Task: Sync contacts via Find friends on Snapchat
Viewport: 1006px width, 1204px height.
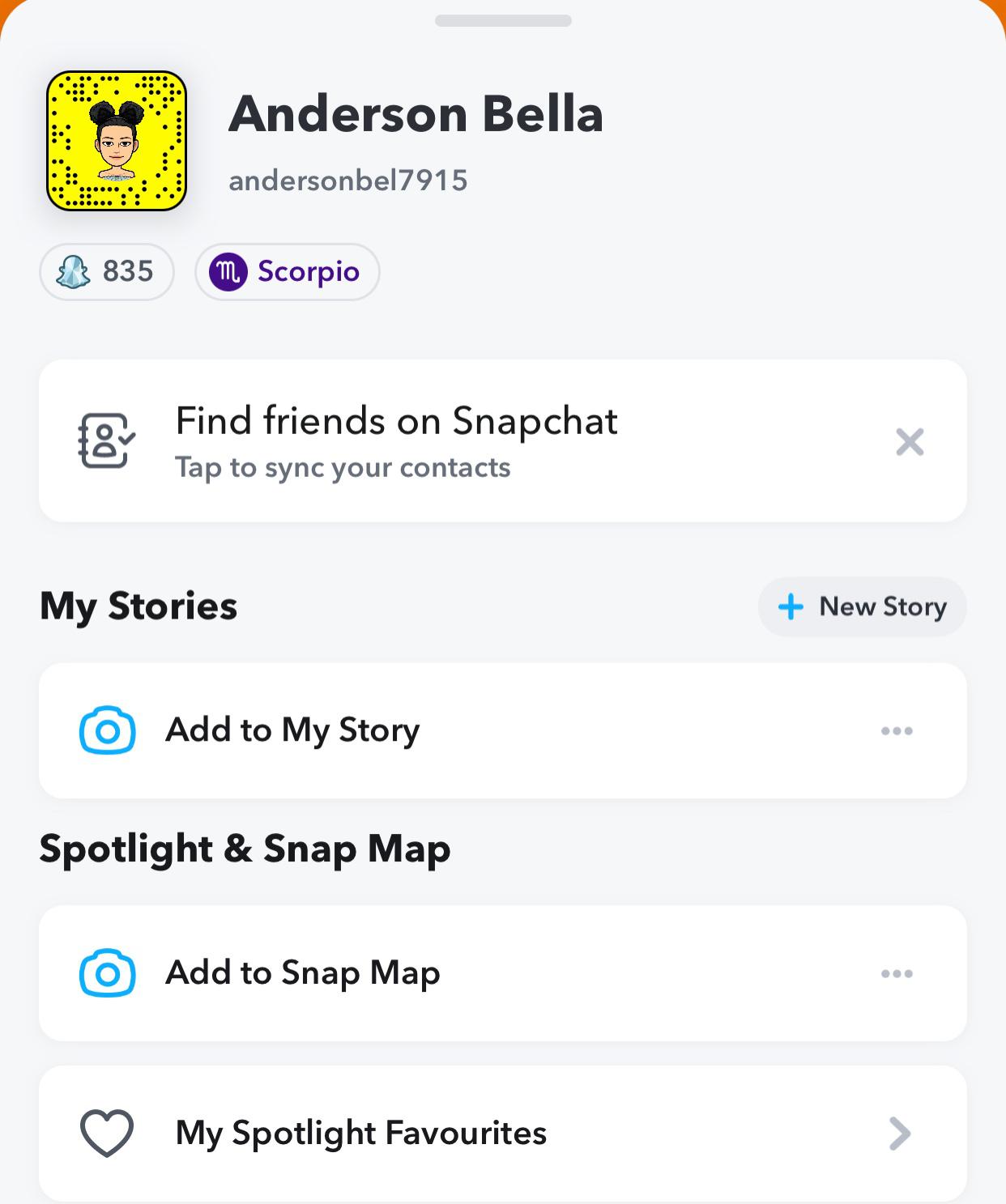Action: [x=397, y=441]
